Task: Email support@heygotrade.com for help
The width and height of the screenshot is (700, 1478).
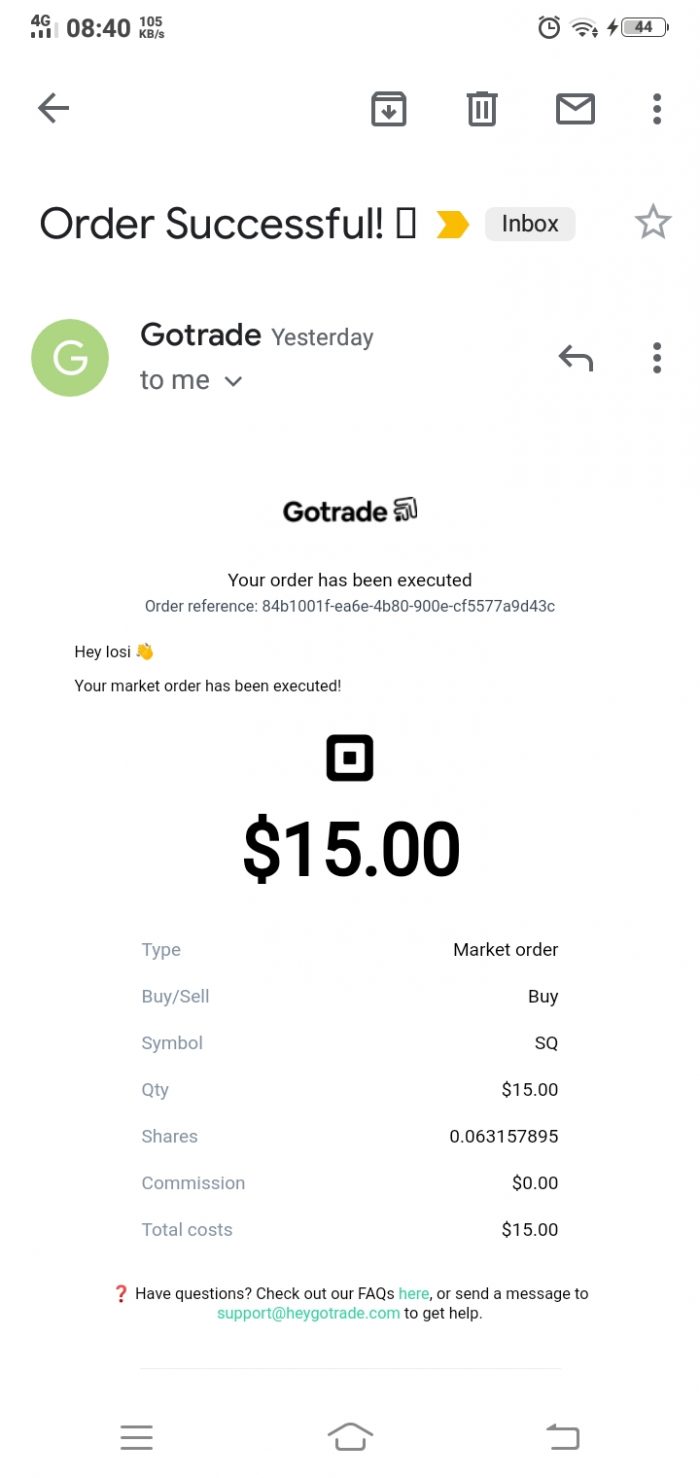Action: pos(308,1313)
